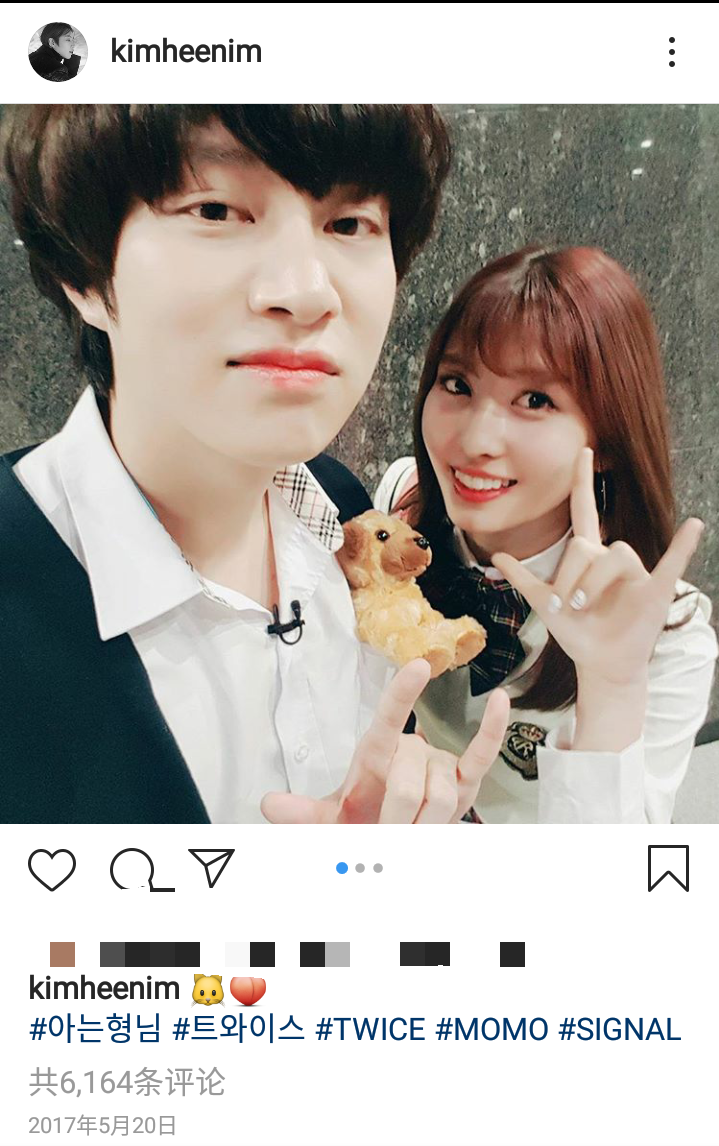Open the hashtag #아는형님
The height and width of the screenshot is (1146, 719).
pyautogui.click(x=95, y=1029)
